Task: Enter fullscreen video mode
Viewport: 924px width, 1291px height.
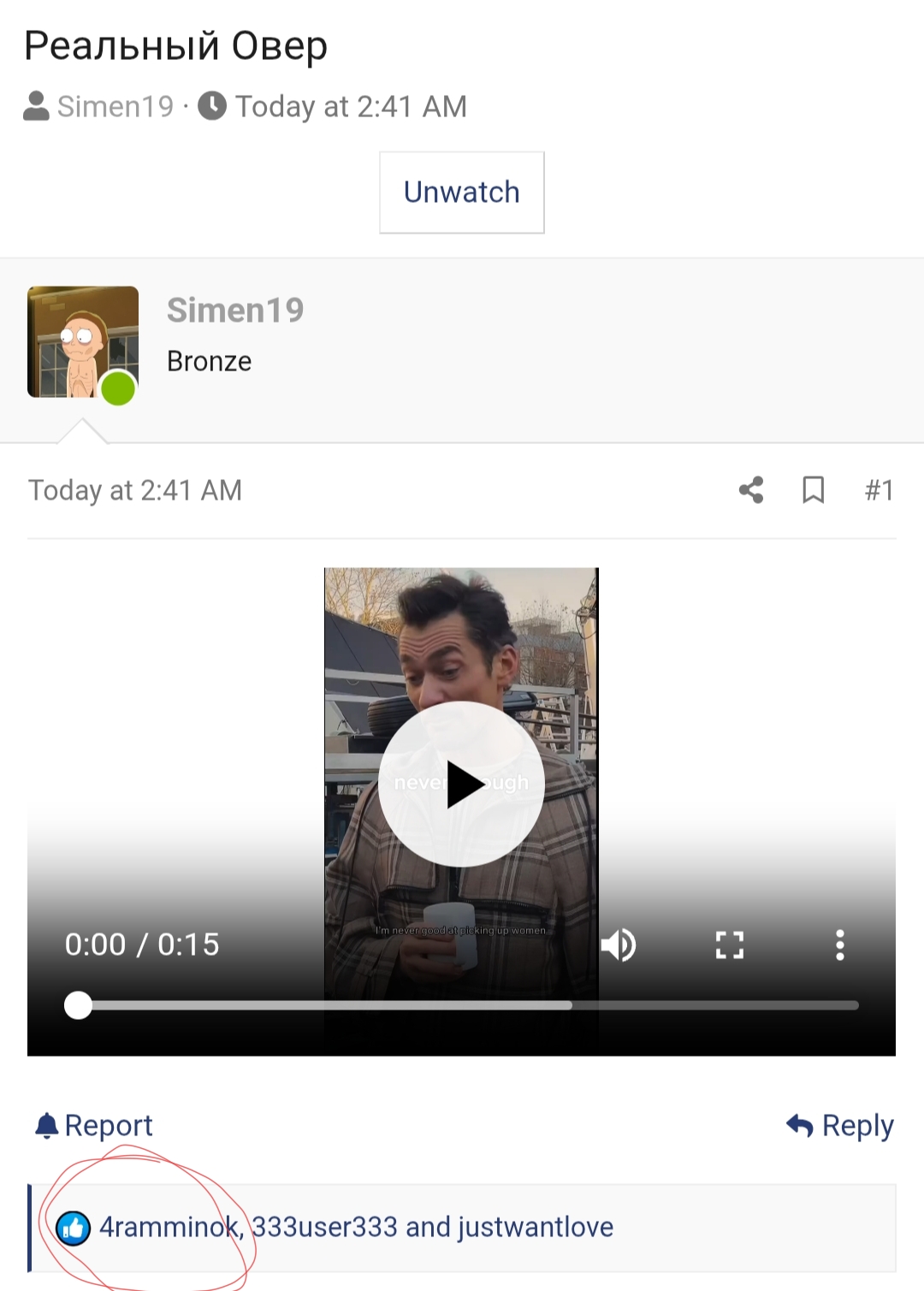Action: [730, 945]
